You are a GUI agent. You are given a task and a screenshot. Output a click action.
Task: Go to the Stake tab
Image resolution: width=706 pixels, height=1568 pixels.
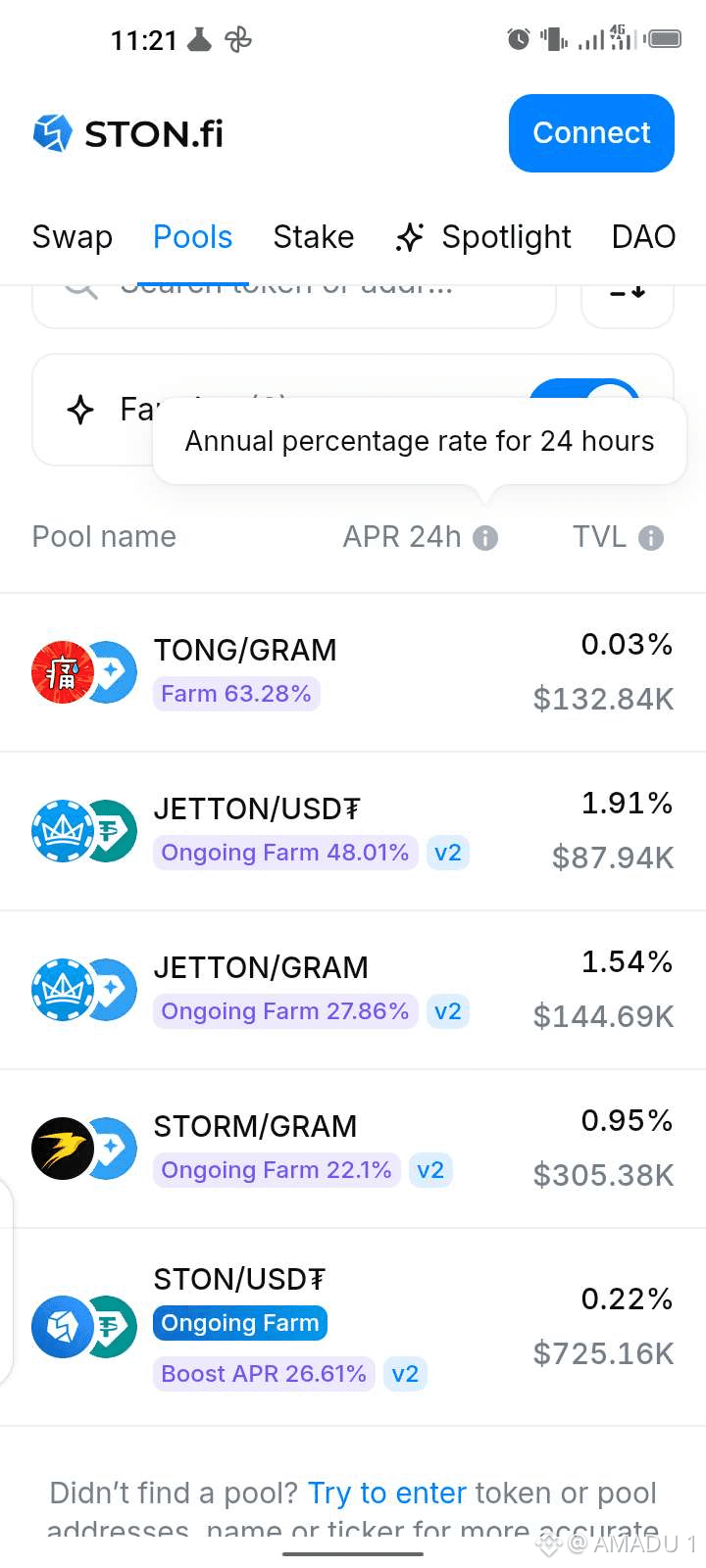point(314,237)
